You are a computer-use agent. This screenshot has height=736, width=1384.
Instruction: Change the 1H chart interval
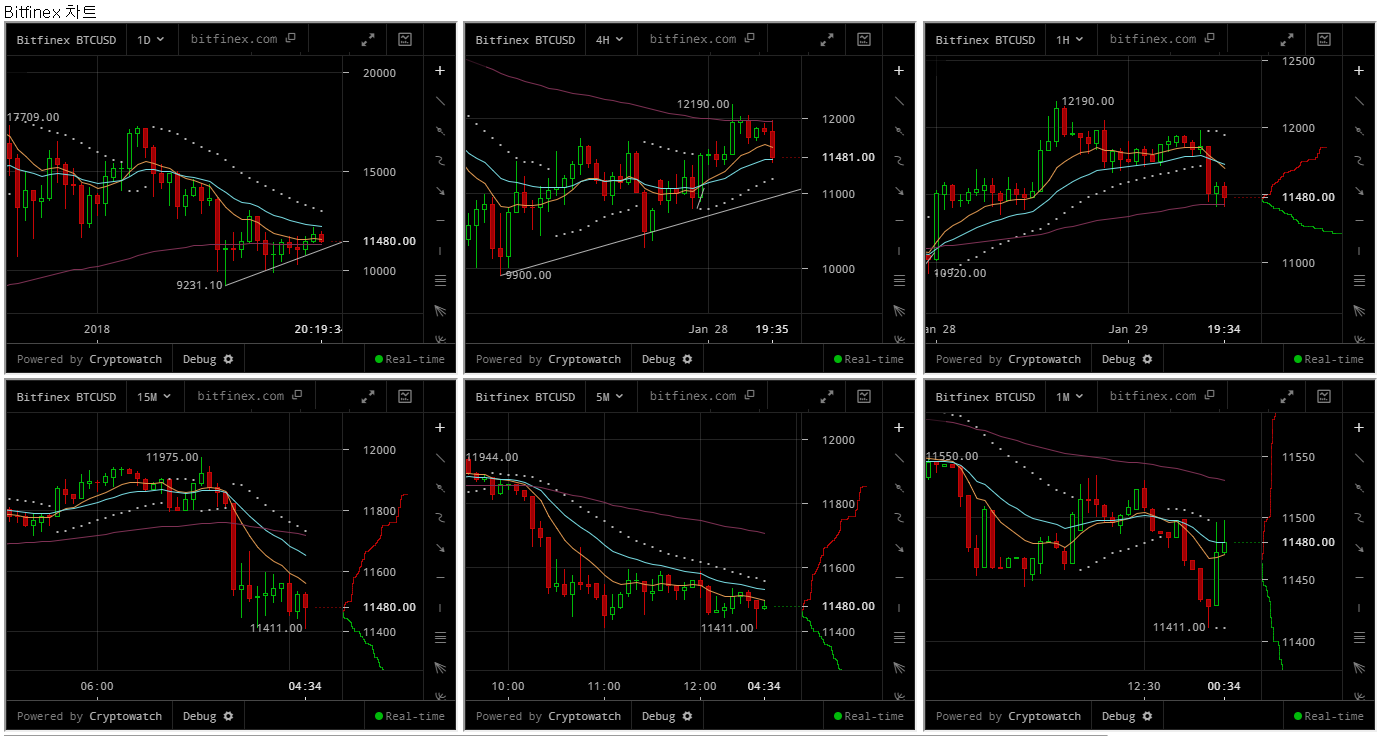(1069, 40)
